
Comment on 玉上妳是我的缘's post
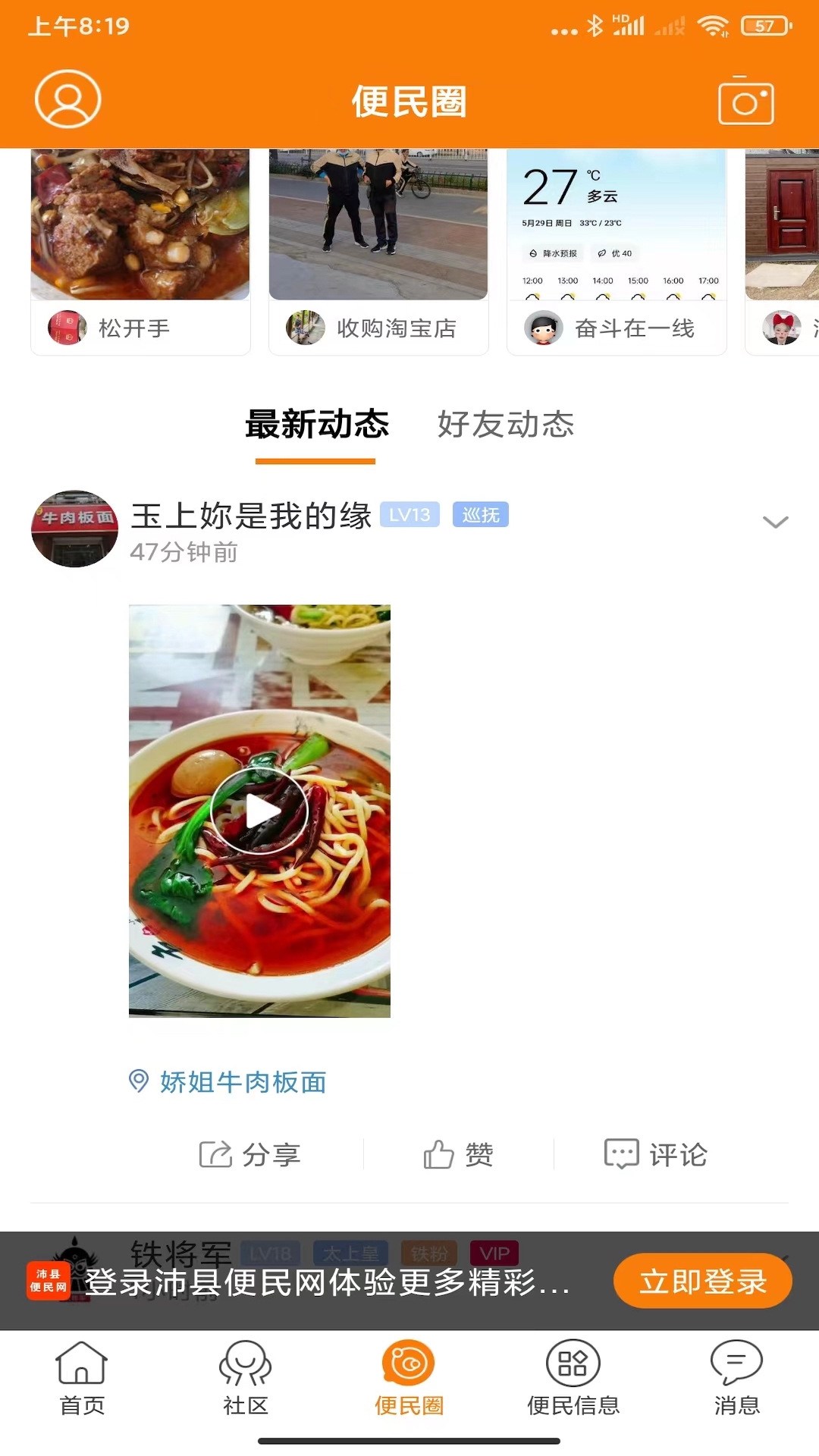[656, 1155]
